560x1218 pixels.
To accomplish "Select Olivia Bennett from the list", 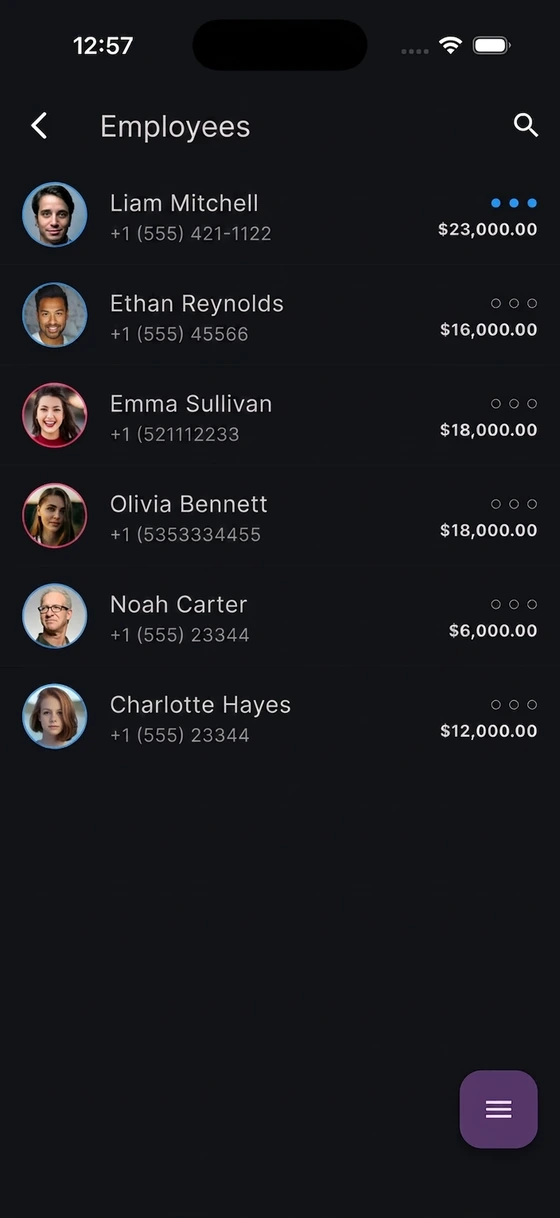I will click(x=280, y=515).
